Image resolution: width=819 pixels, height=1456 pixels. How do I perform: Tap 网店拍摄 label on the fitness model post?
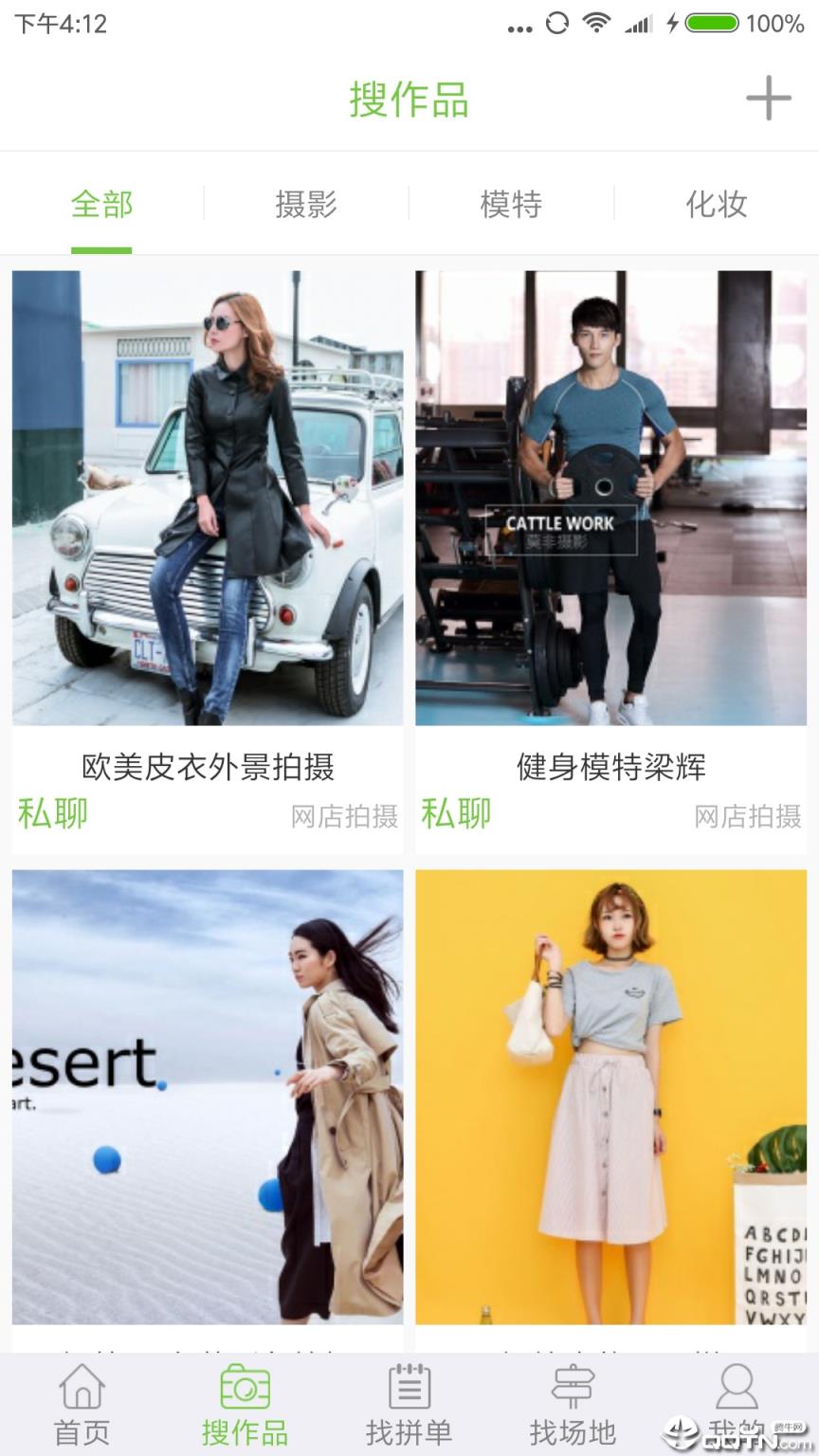click(749, 816)
